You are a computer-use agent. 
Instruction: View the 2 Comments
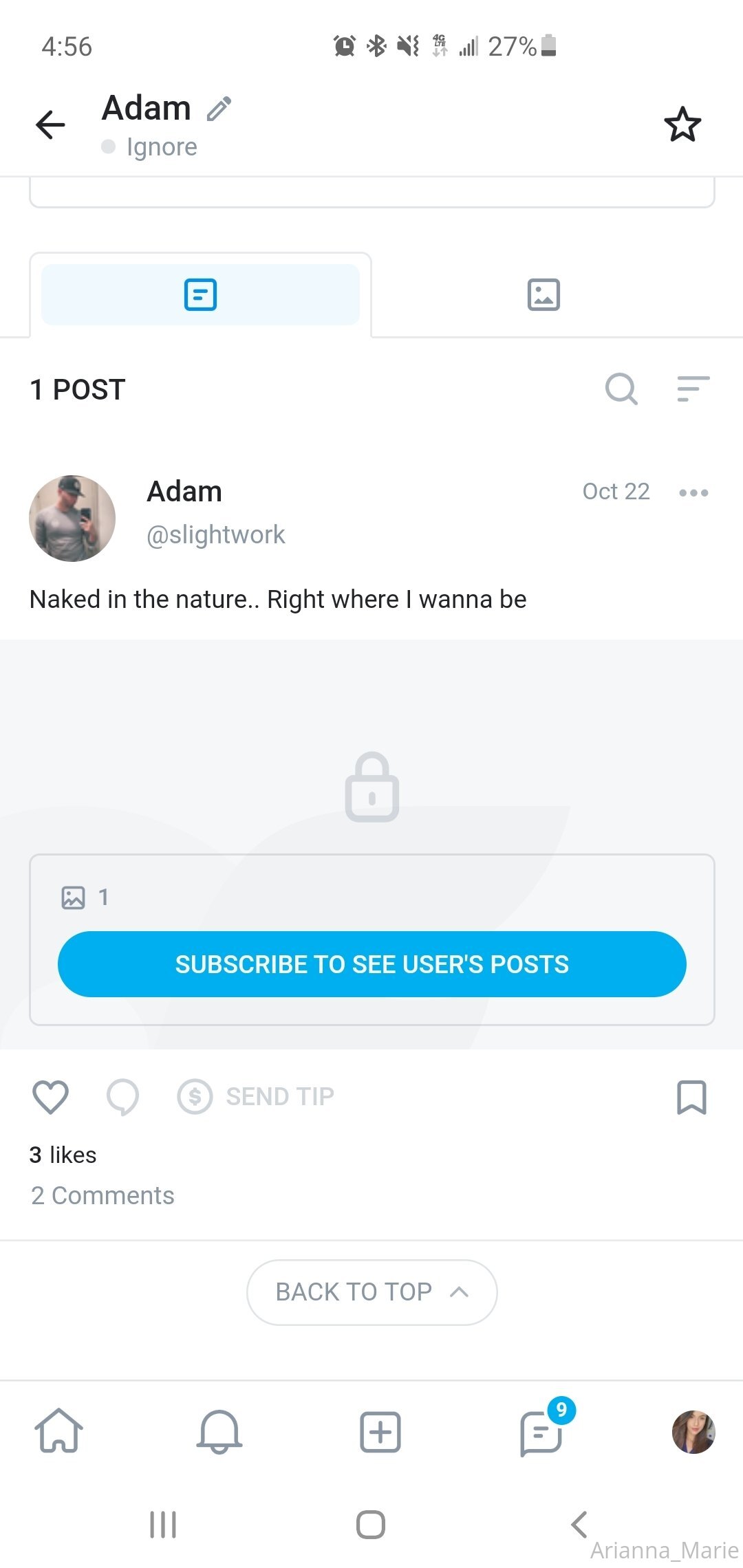point(103,1195)
